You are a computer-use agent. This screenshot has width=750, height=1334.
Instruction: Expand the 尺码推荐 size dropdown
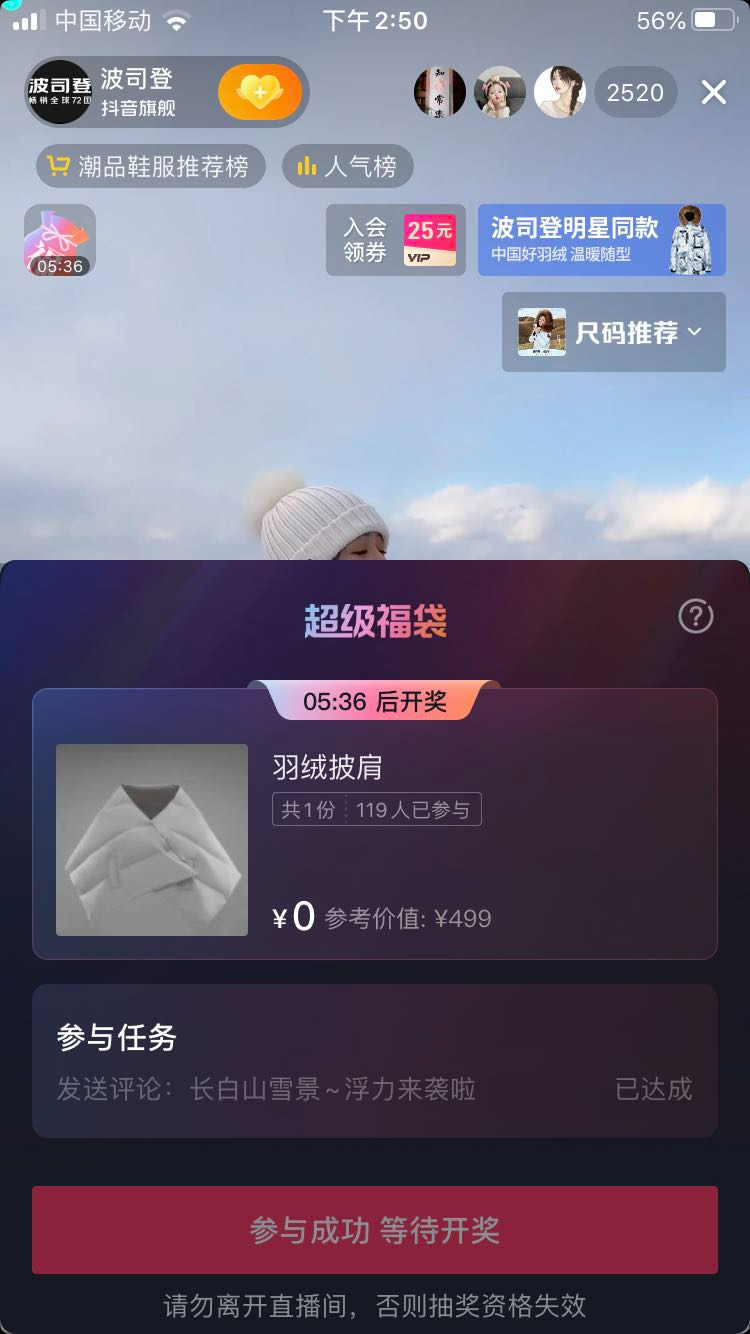(x=613, y=332)
